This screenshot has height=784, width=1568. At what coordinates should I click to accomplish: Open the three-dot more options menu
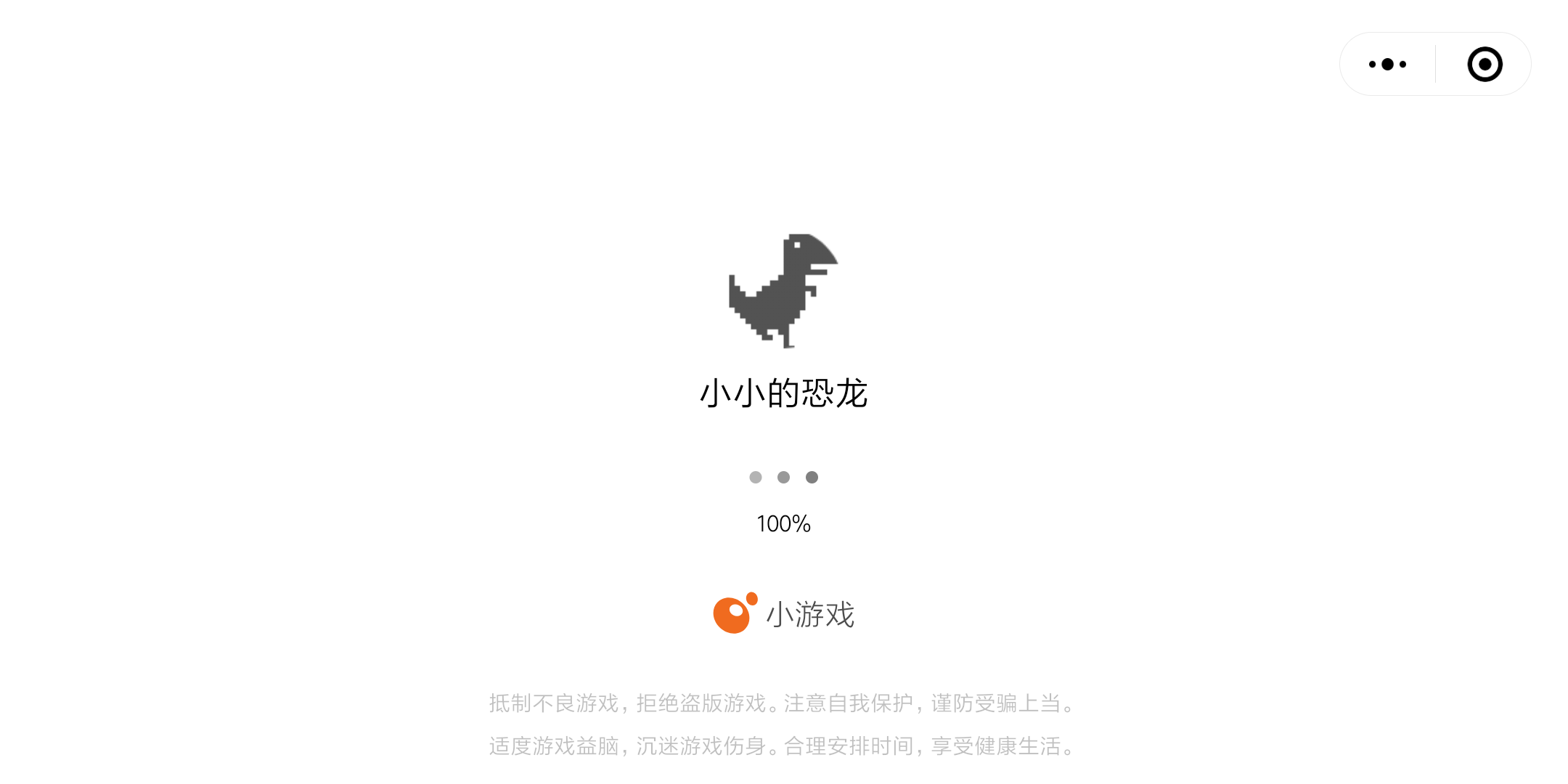click(1387, 64)
